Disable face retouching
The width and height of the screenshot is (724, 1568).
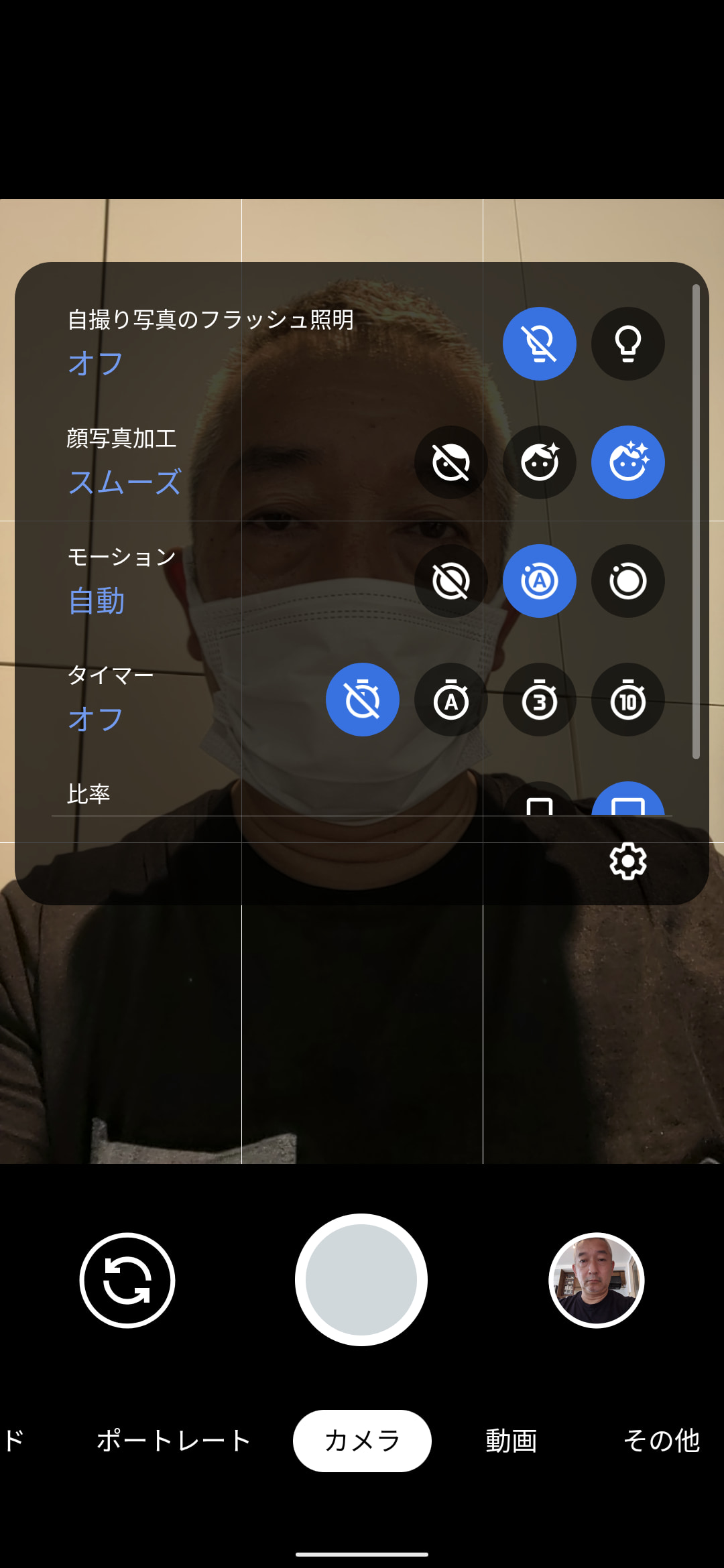coord(450,462)
